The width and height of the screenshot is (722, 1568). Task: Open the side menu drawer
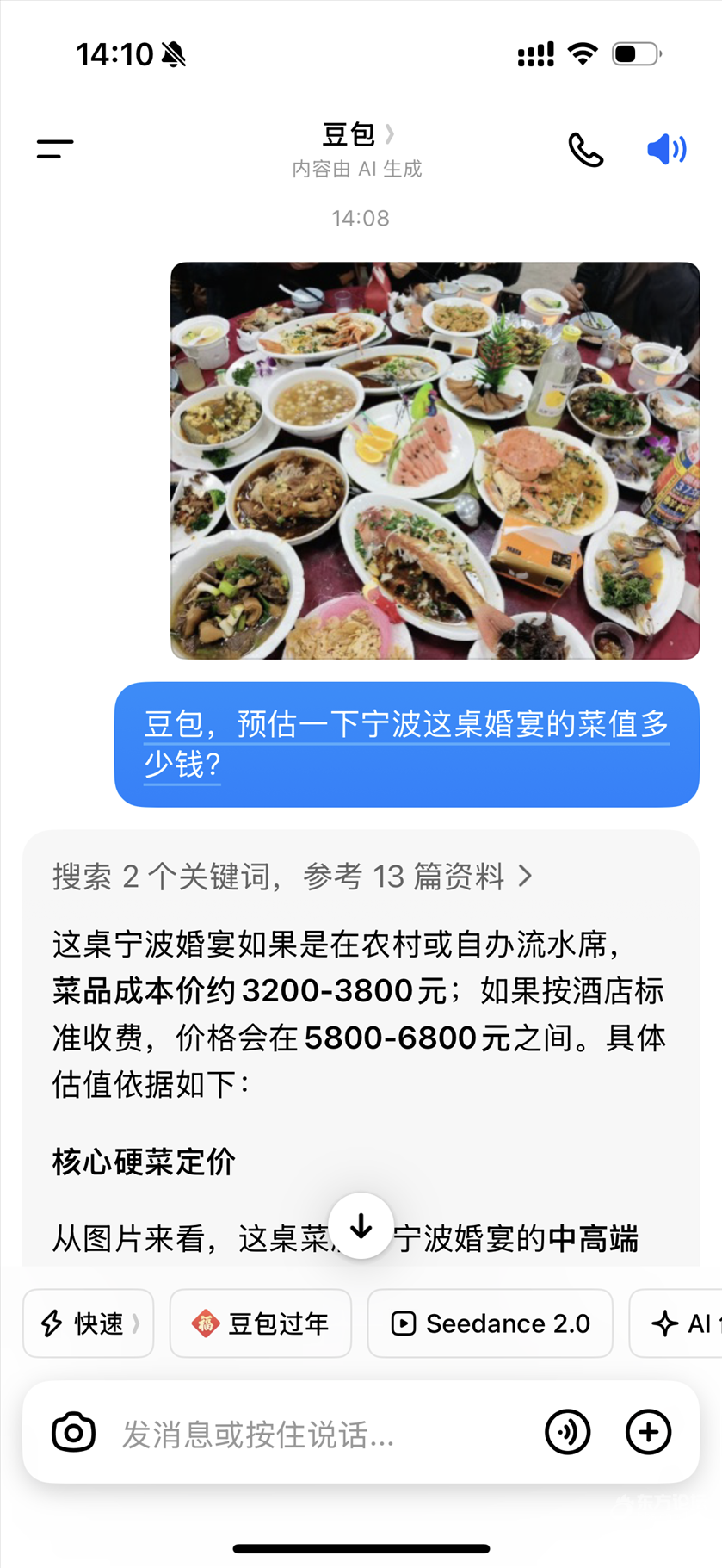coord(55,149)
